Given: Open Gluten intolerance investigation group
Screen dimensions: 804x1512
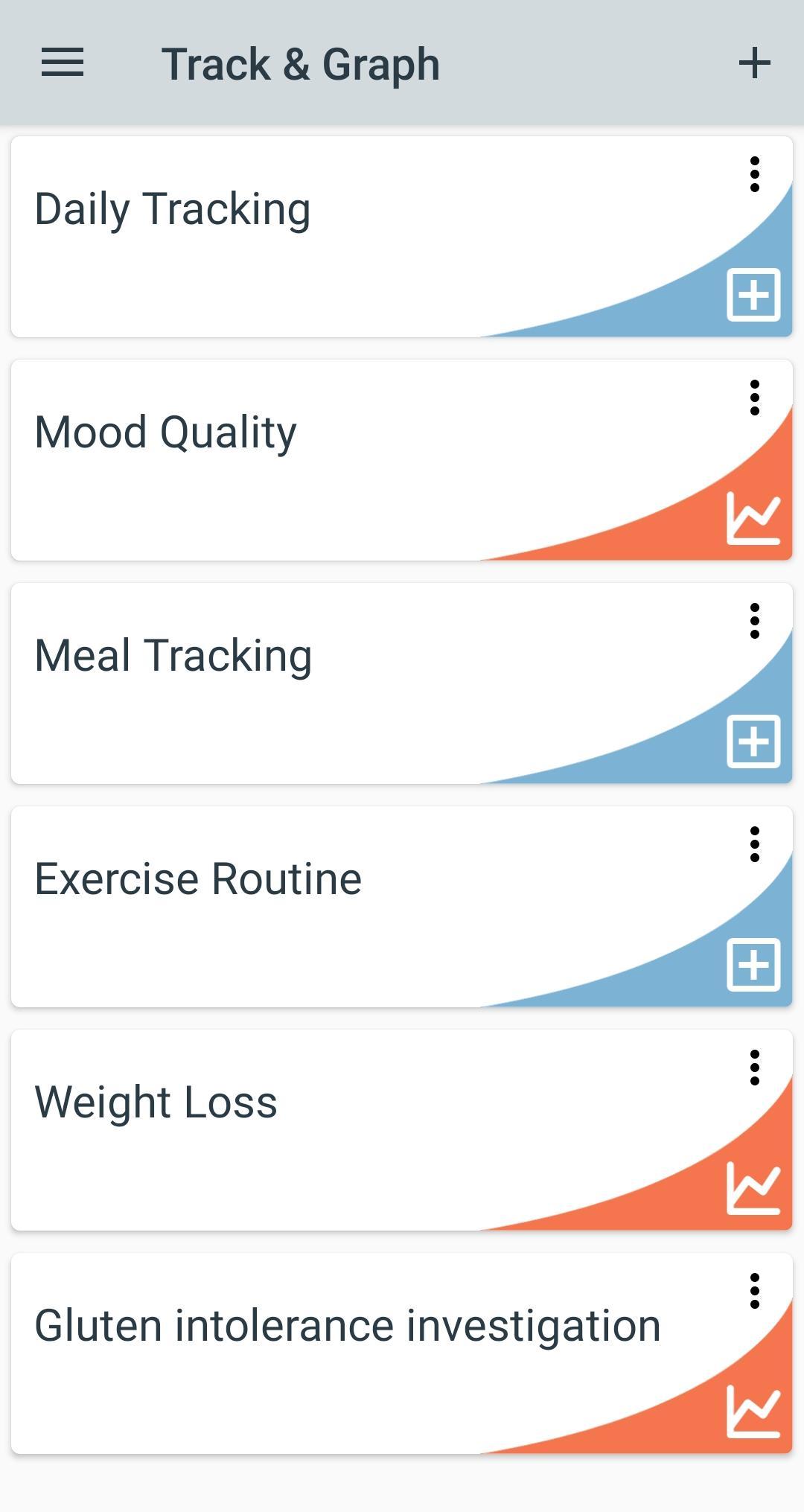Looking at the screenshot, I should pos(298,1353).
